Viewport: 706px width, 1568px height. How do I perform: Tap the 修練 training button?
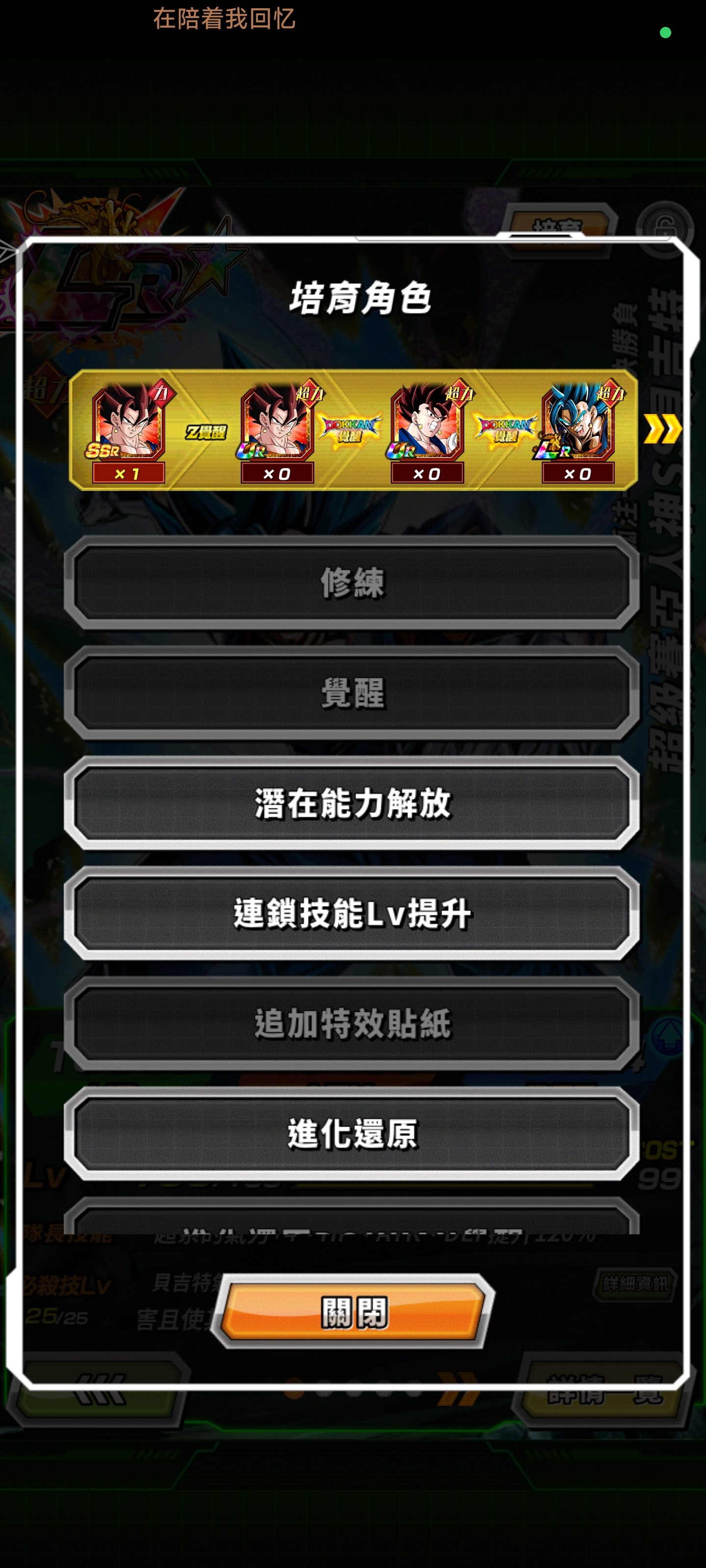pos(352,583)
